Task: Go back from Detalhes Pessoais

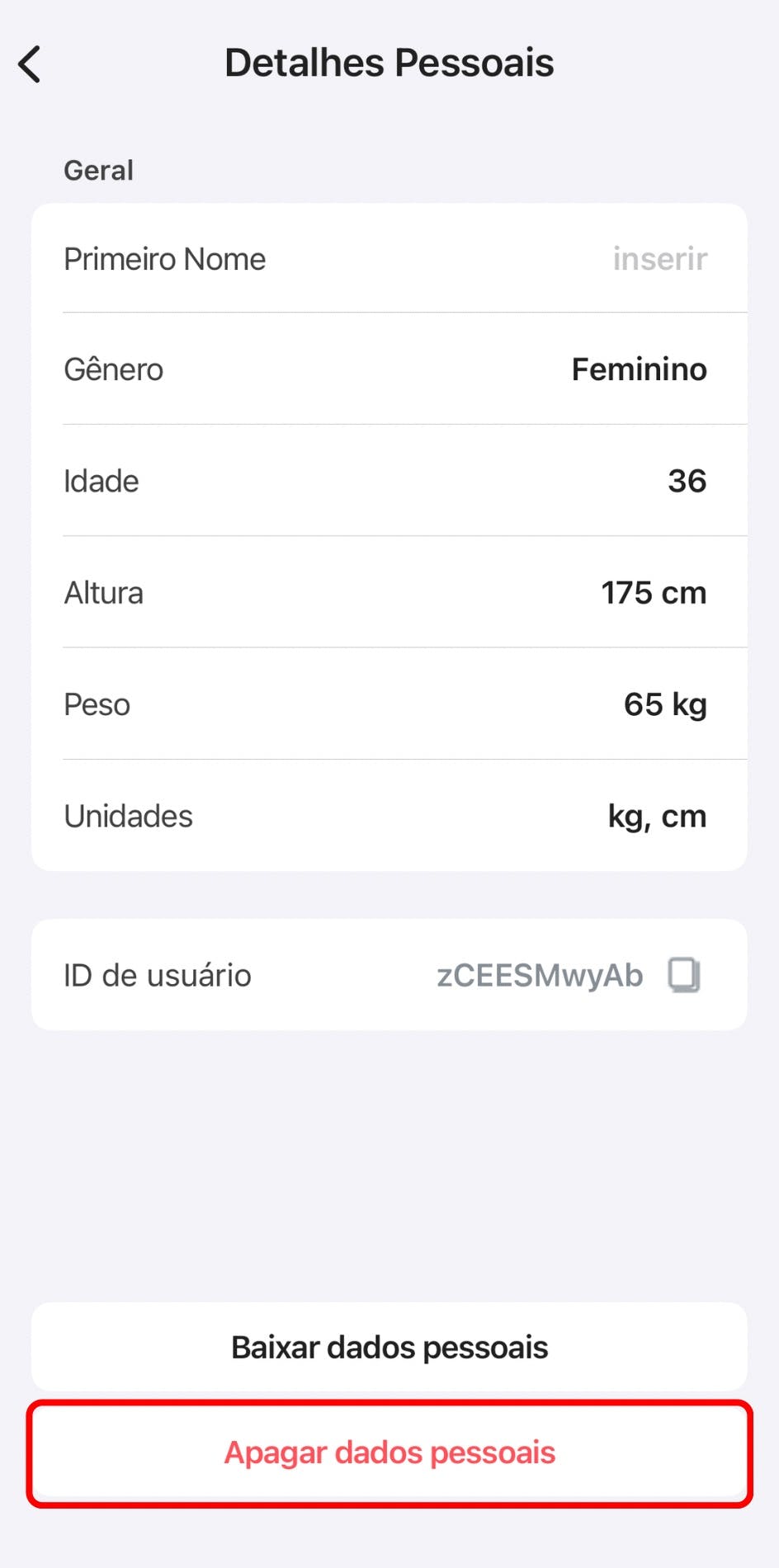Action: coord(30,64)
